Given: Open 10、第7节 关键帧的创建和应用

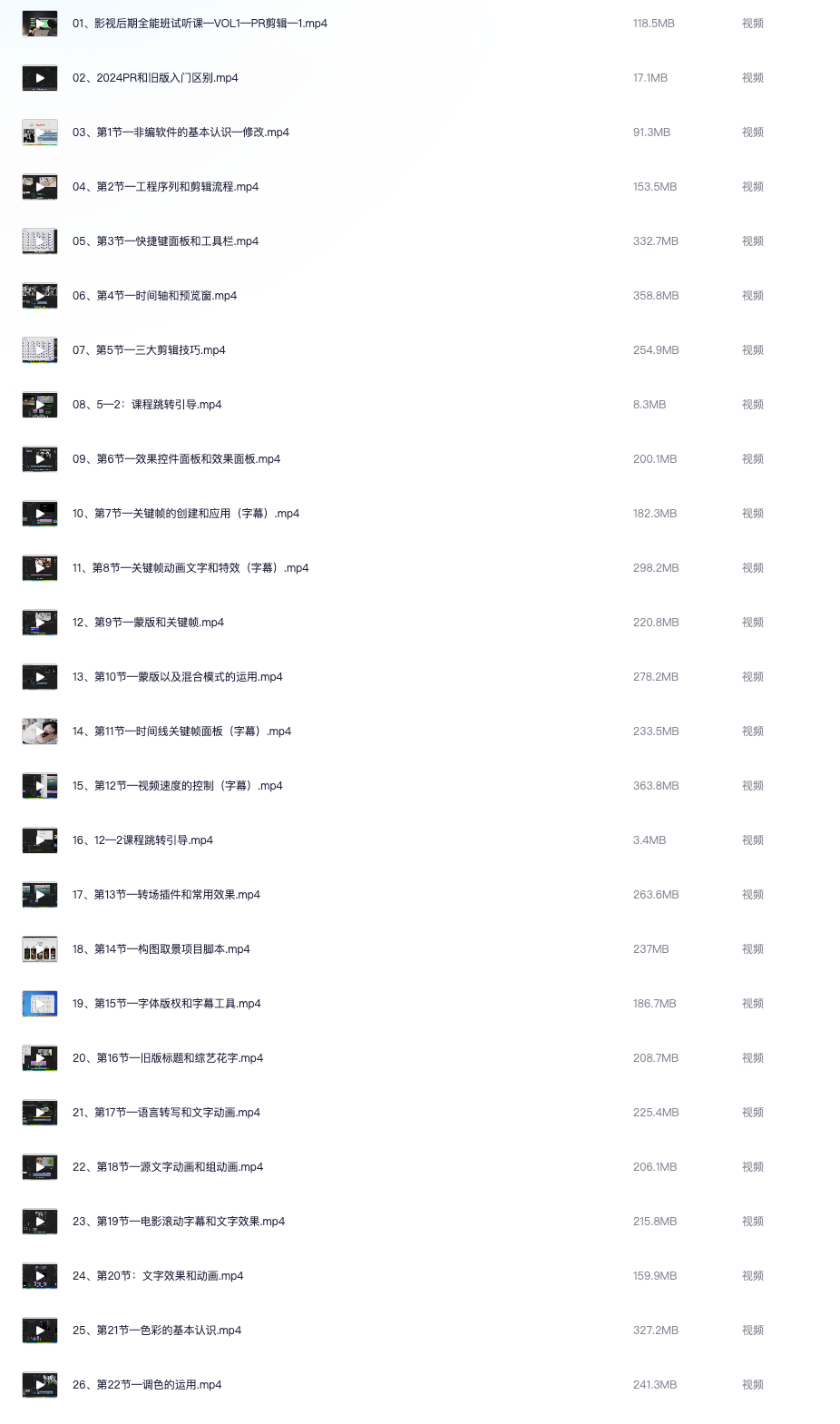Looking at the screenshot, I should coord(185,514).
